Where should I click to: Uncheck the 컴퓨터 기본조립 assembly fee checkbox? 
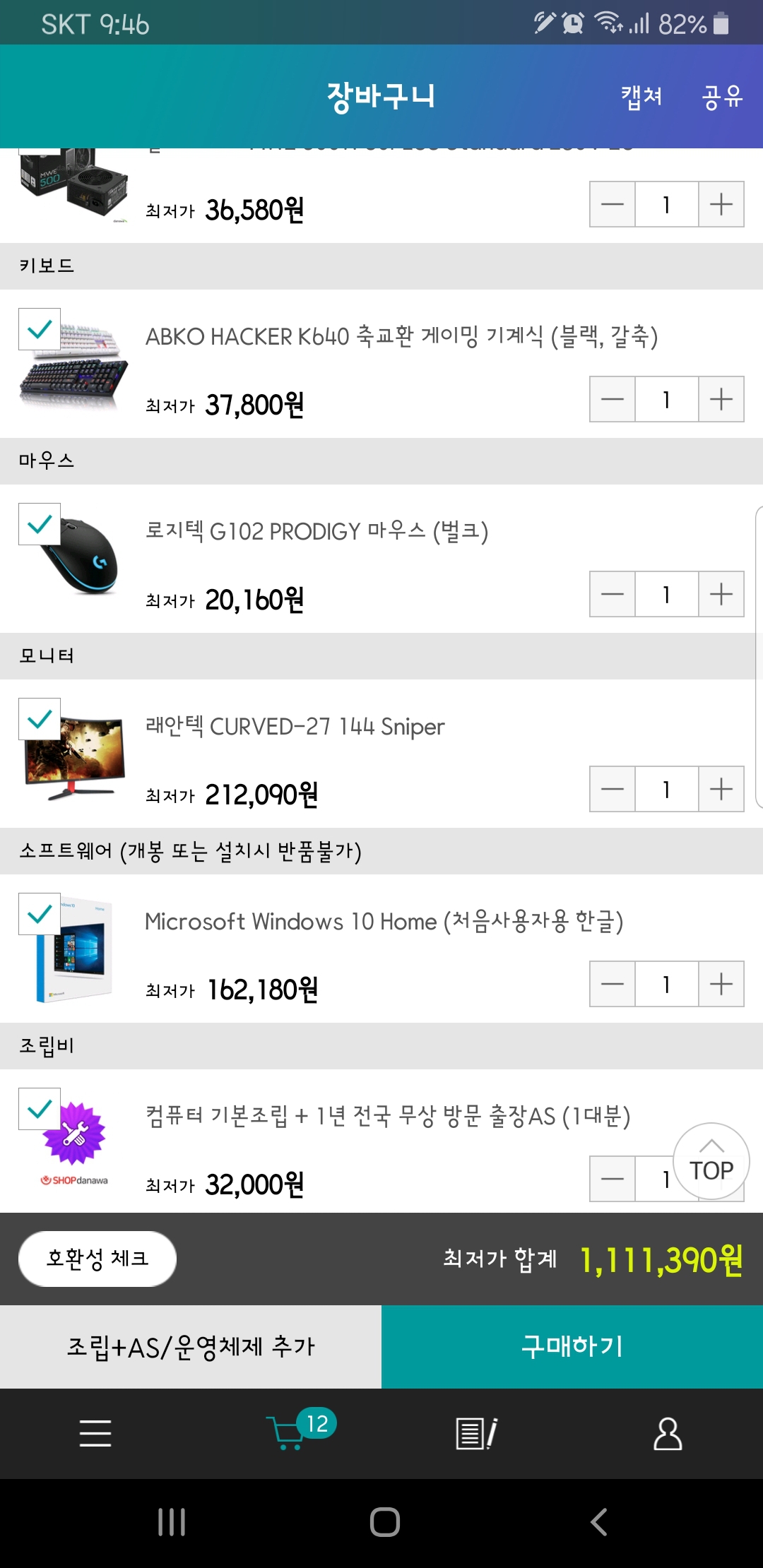40,1109
